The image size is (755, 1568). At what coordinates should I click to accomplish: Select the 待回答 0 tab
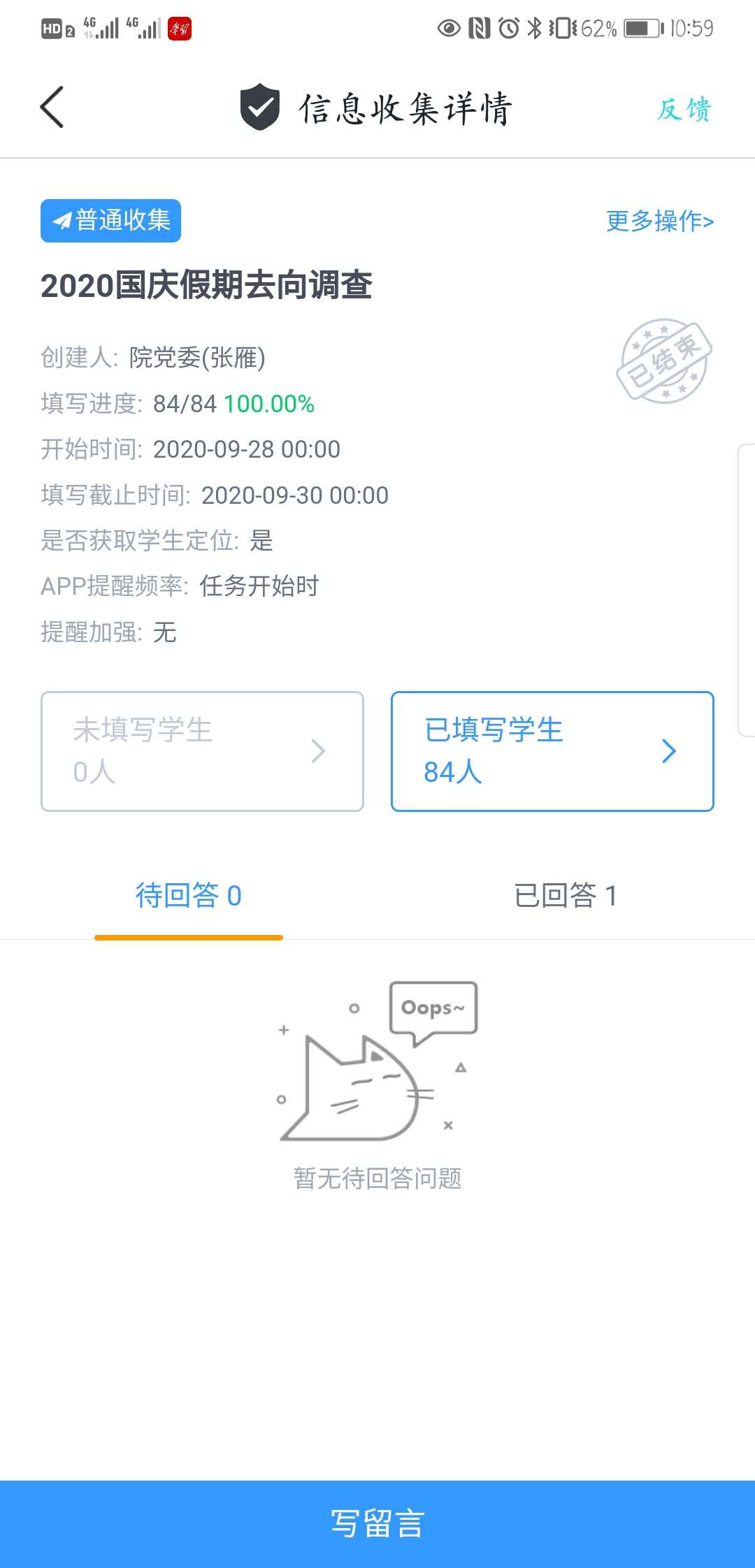[x=189, y=896]
